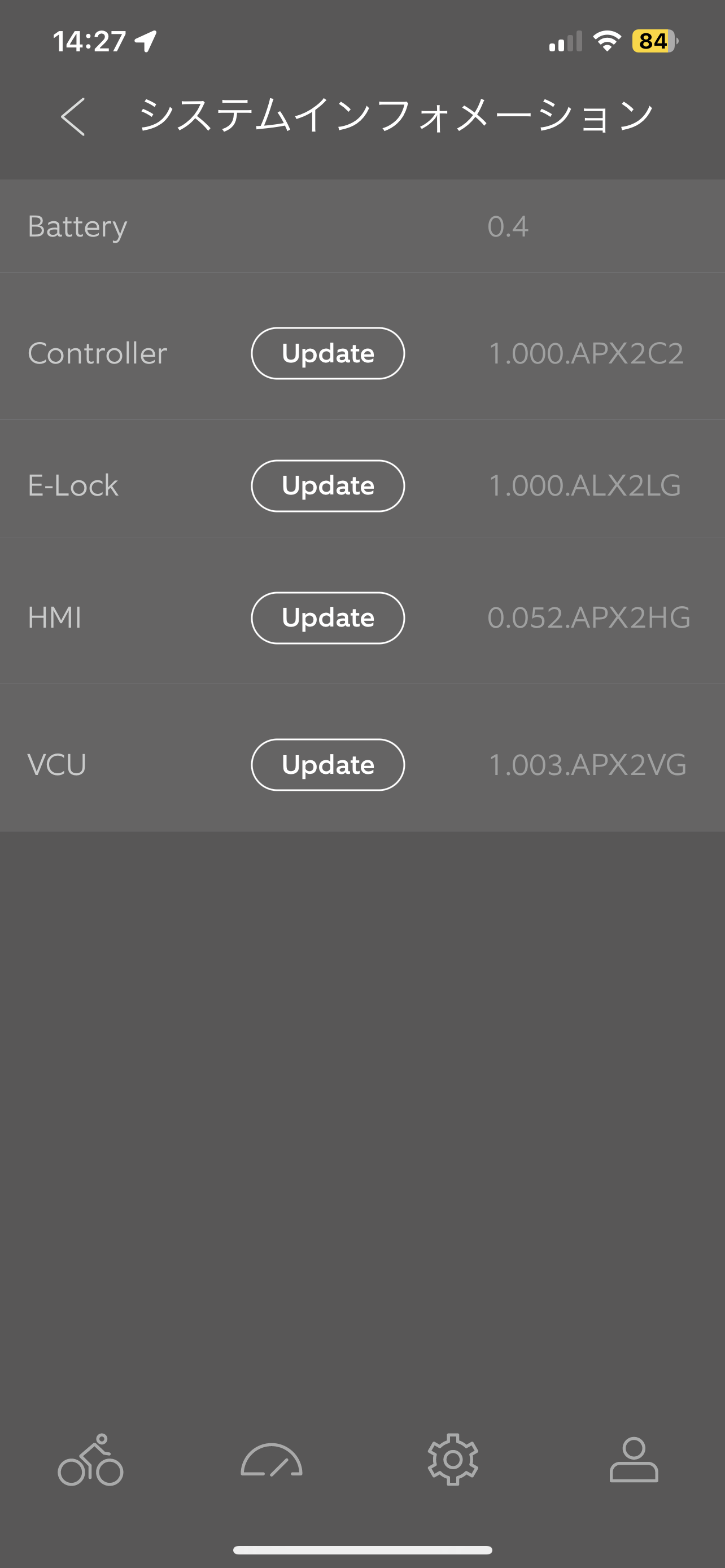Tap Update next to E-Lock
The width and height of the screenshot is (725, 1568).
tap(327, 485)
